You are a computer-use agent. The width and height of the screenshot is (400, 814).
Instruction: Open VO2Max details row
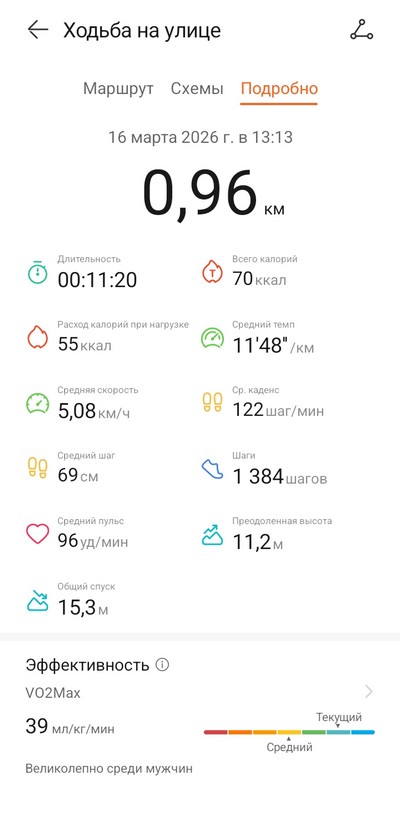(x=200, y=692)
